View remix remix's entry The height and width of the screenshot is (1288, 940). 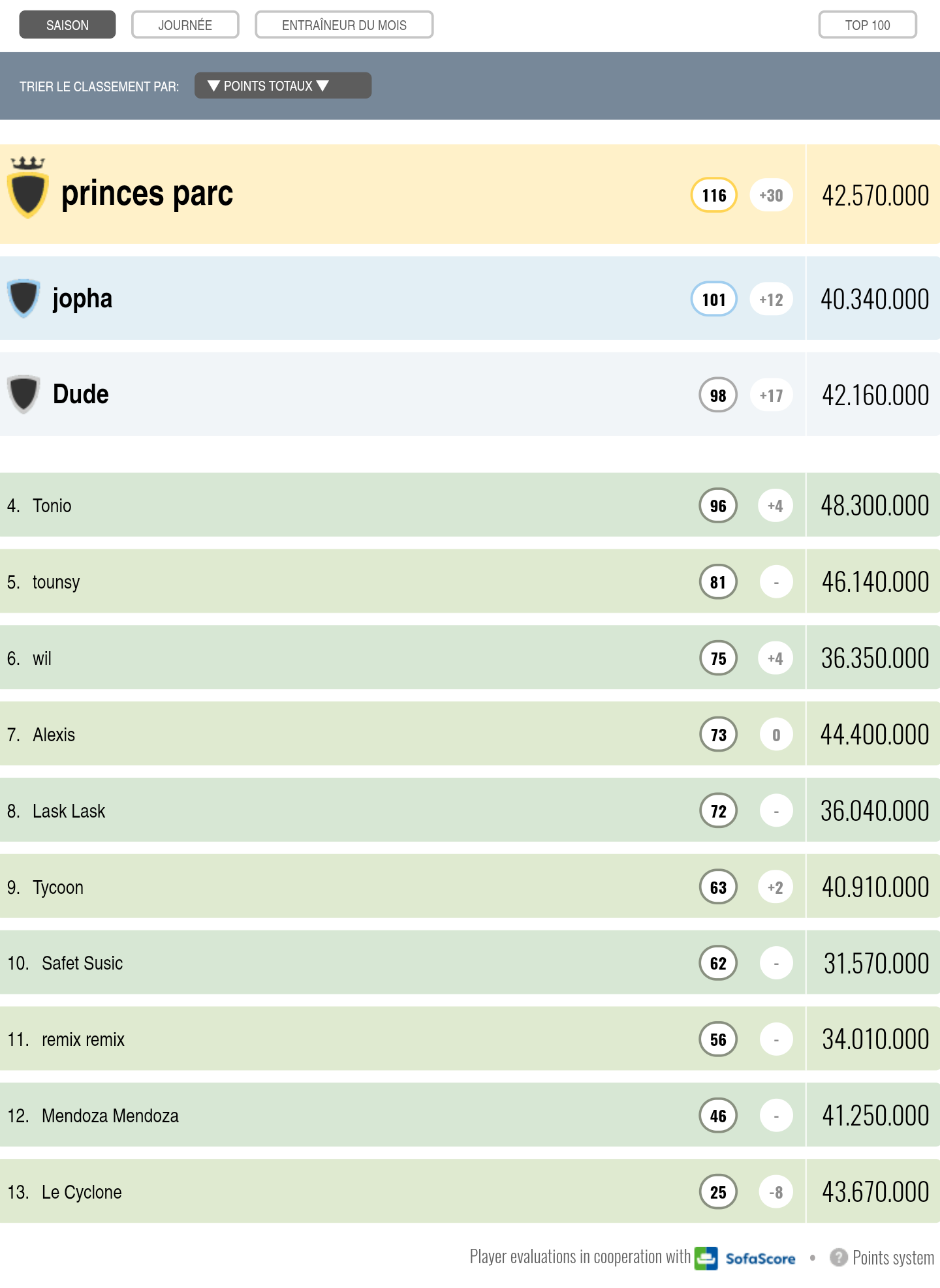(83, 1039)
